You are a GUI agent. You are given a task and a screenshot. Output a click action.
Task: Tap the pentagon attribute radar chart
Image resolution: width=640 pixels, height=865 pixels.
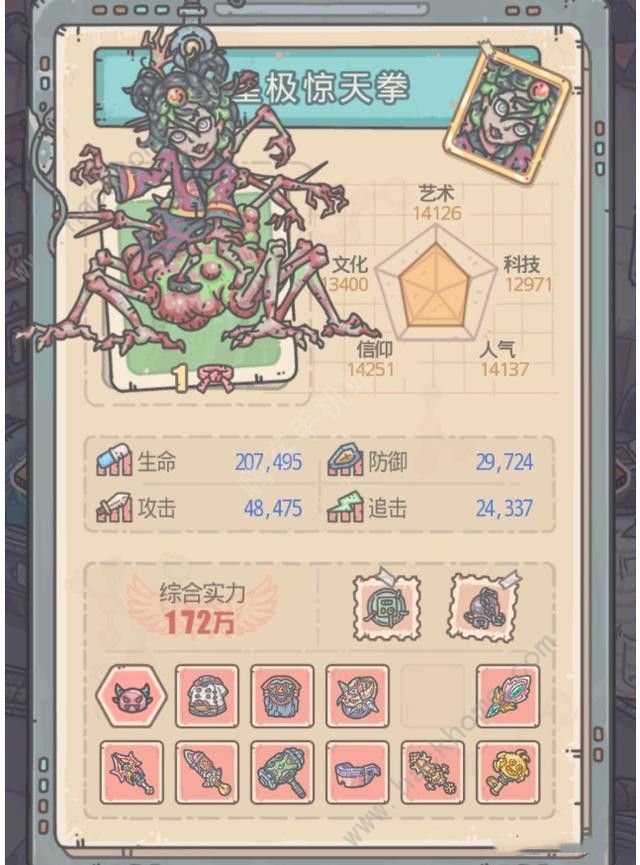tap(434, 283)
